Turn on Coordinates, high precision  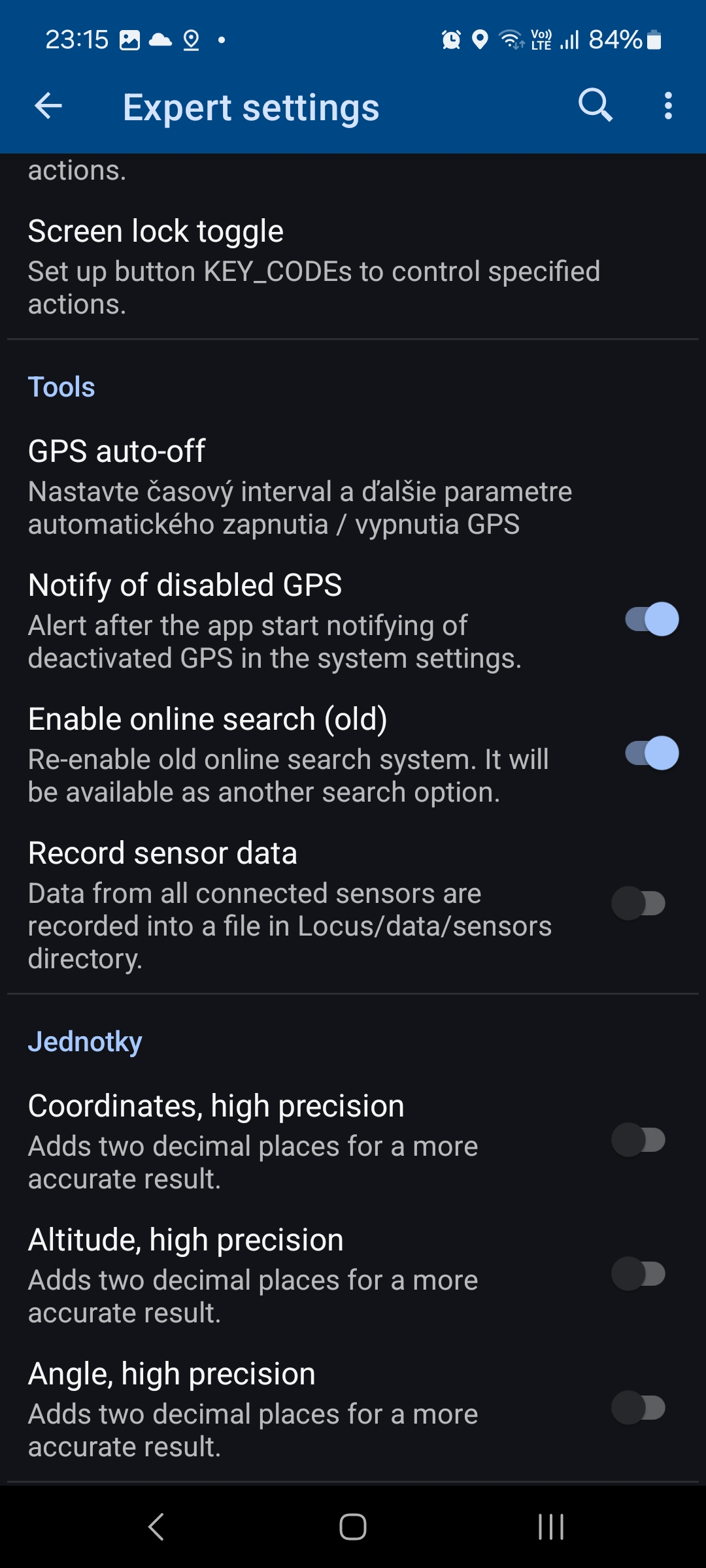(638, 1140)
